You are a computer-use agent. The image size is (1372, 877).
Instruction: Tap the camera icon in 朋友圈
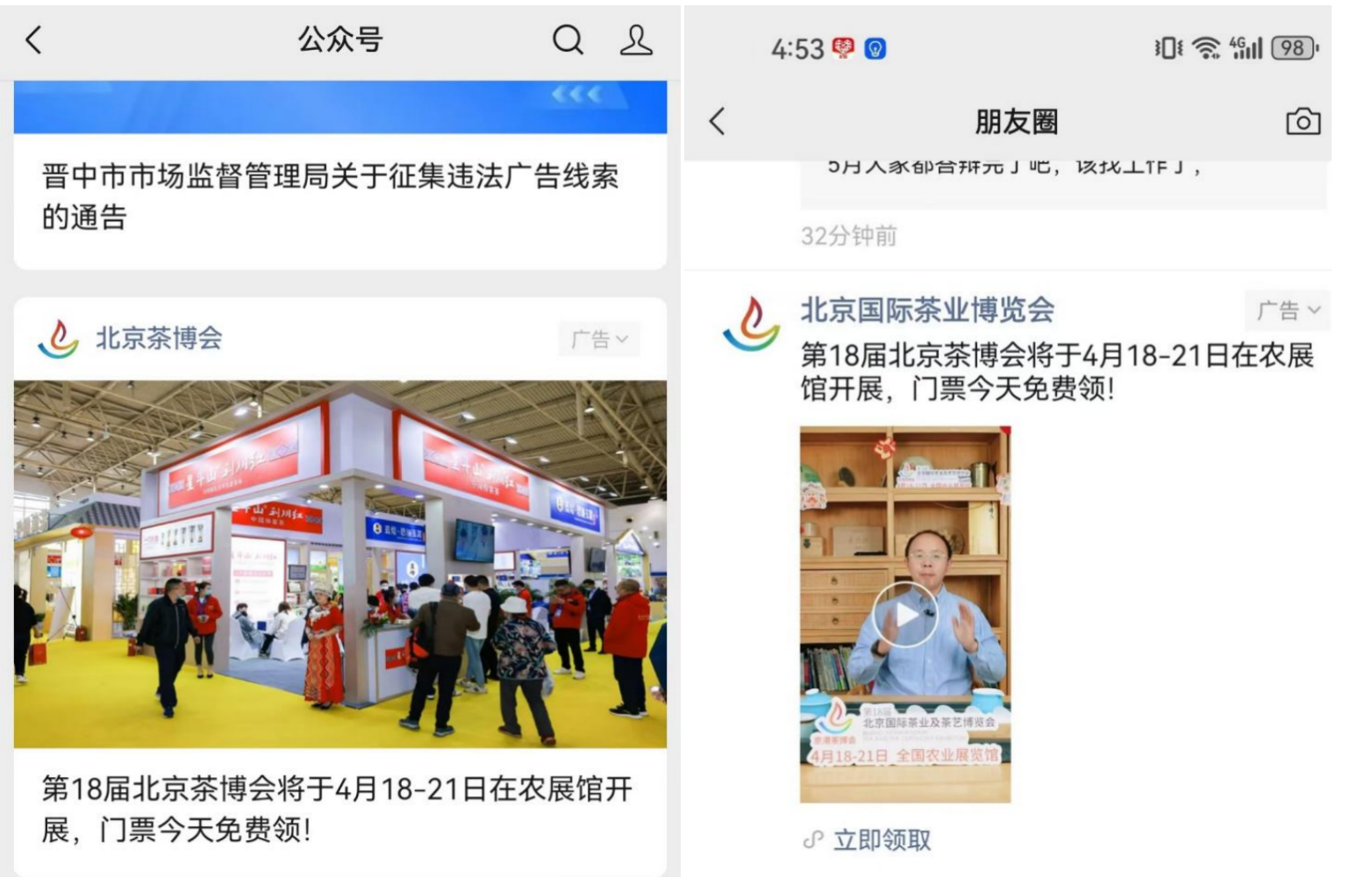(1303, 122)
